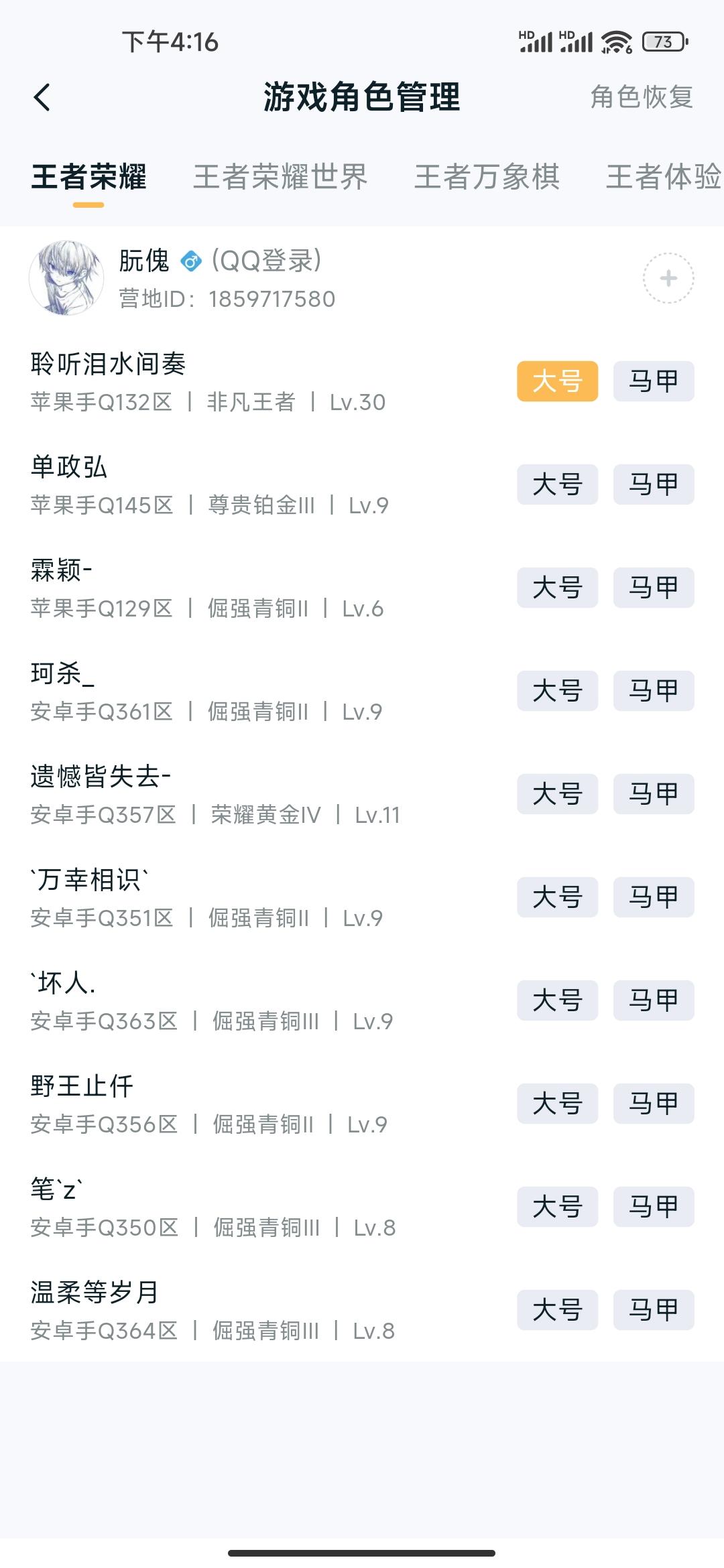Mark 温柔等岁月 as 大号
724x1568 pixels.
point(557,1309)
